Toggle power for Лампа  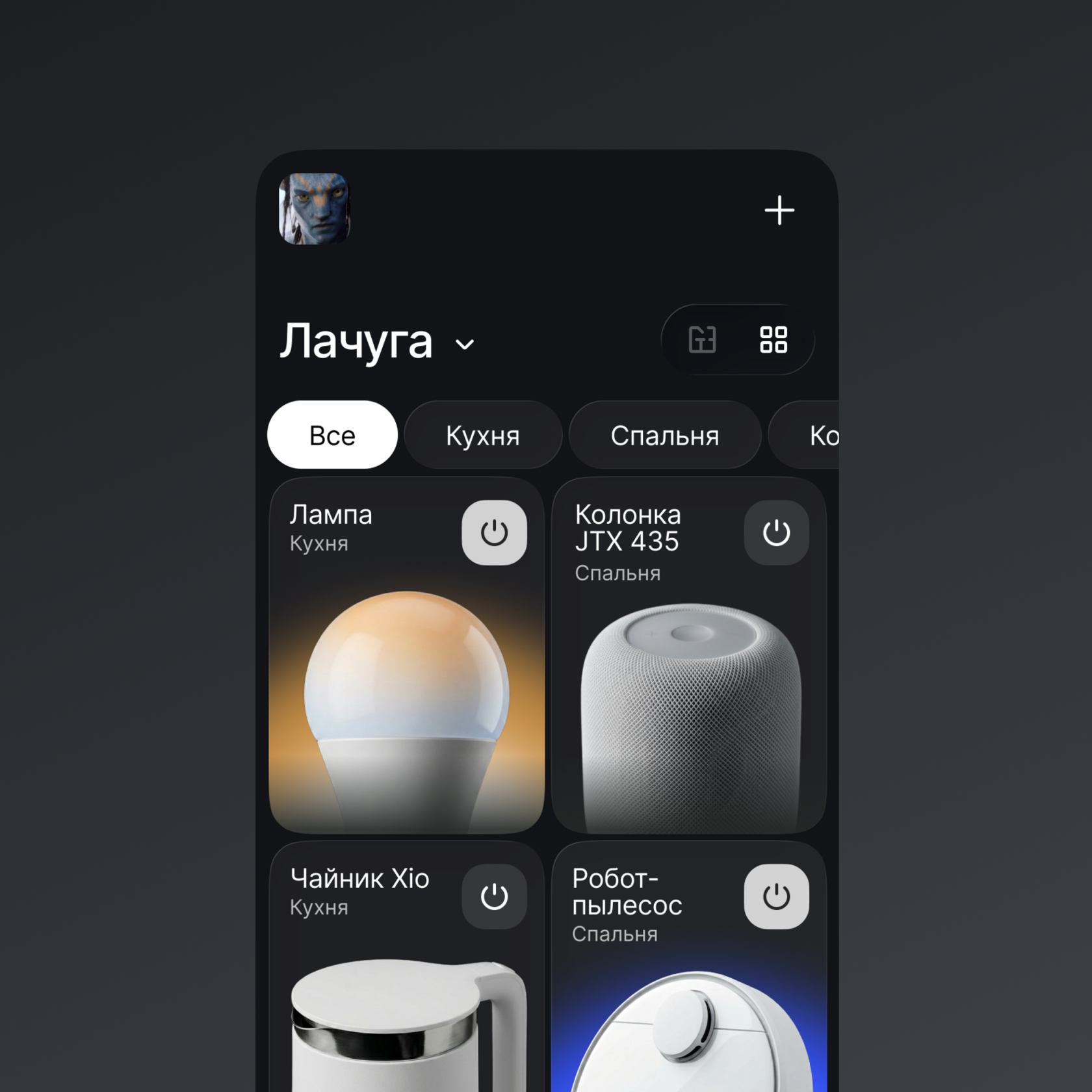click(x=494, y=532)
